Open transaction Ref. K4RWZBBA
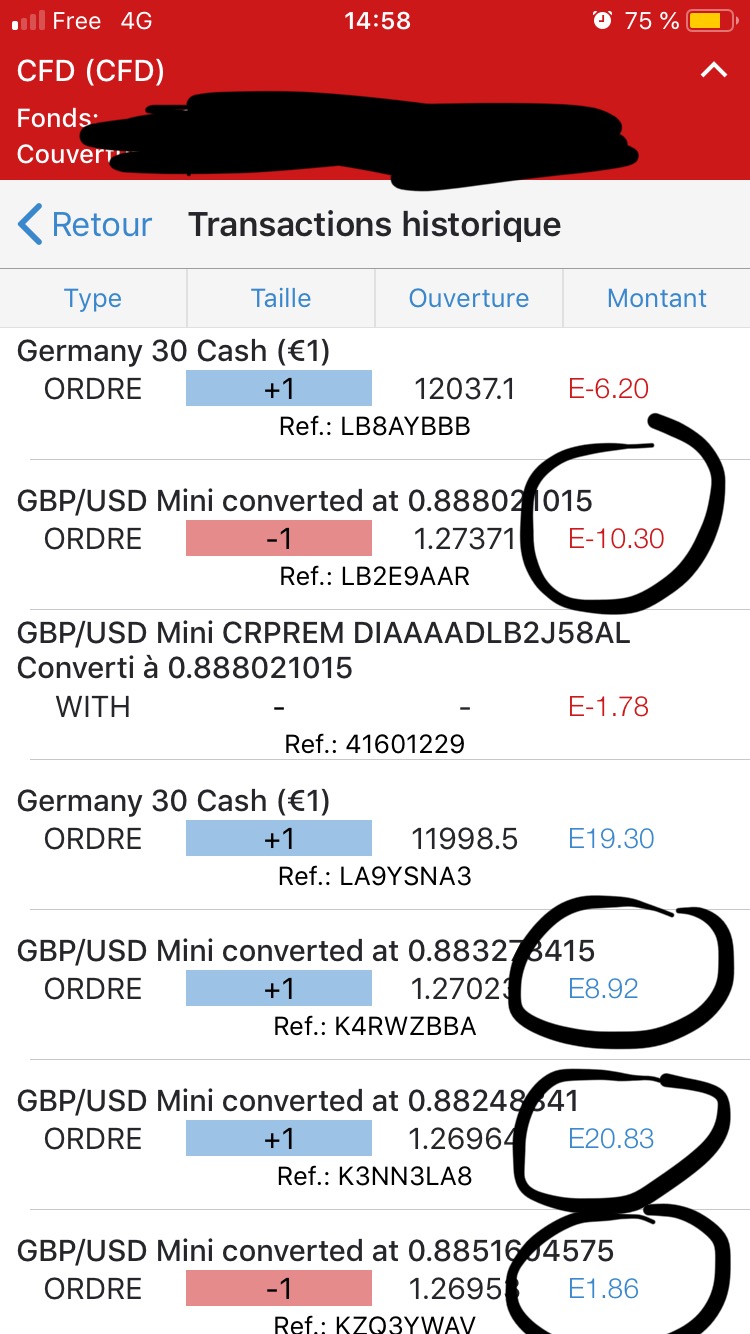Viewport: 750px width, 1334px height. coord(374,990)
